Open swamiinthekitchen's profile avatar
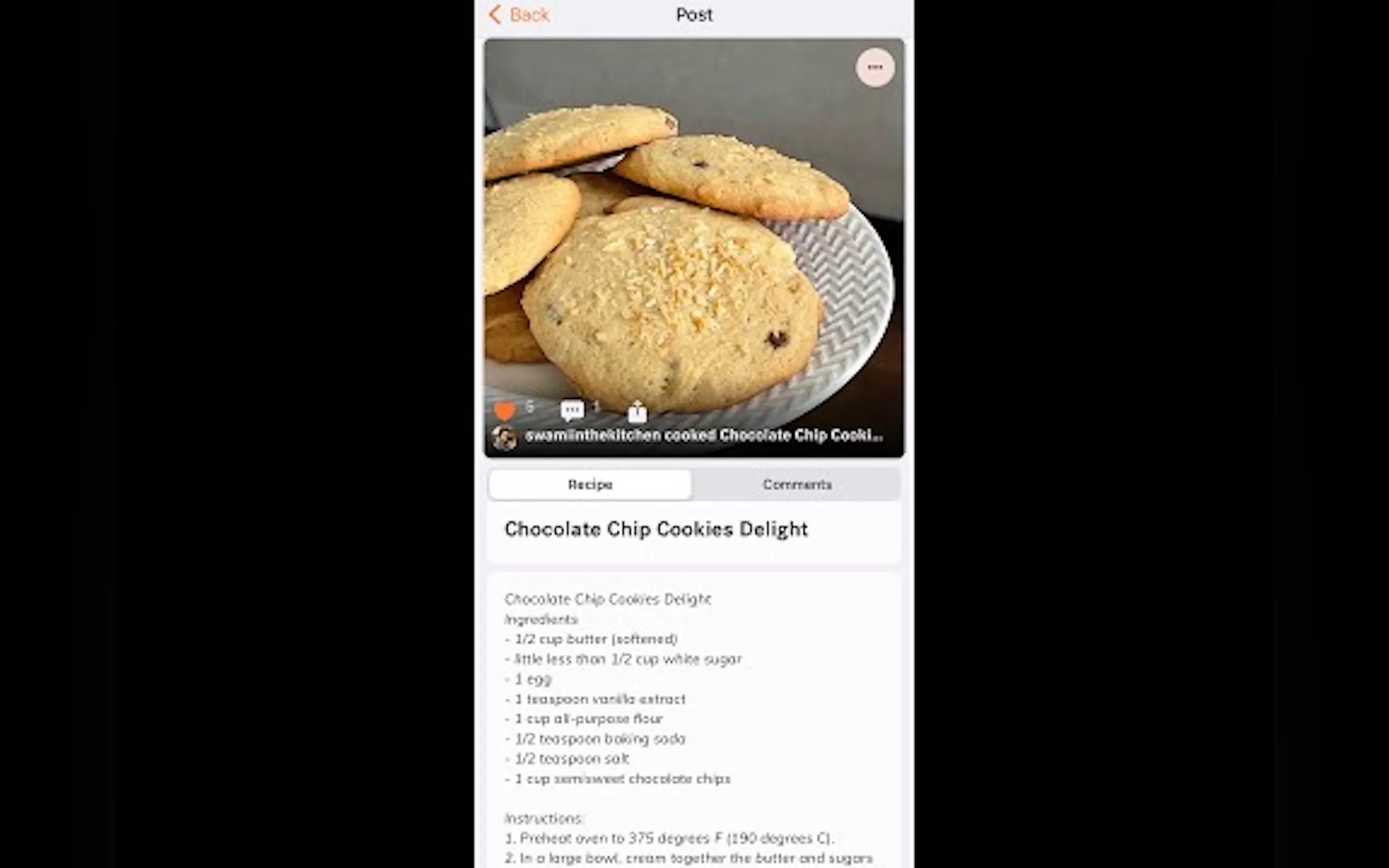1389x868 pixels. click(x=504, y=438)
